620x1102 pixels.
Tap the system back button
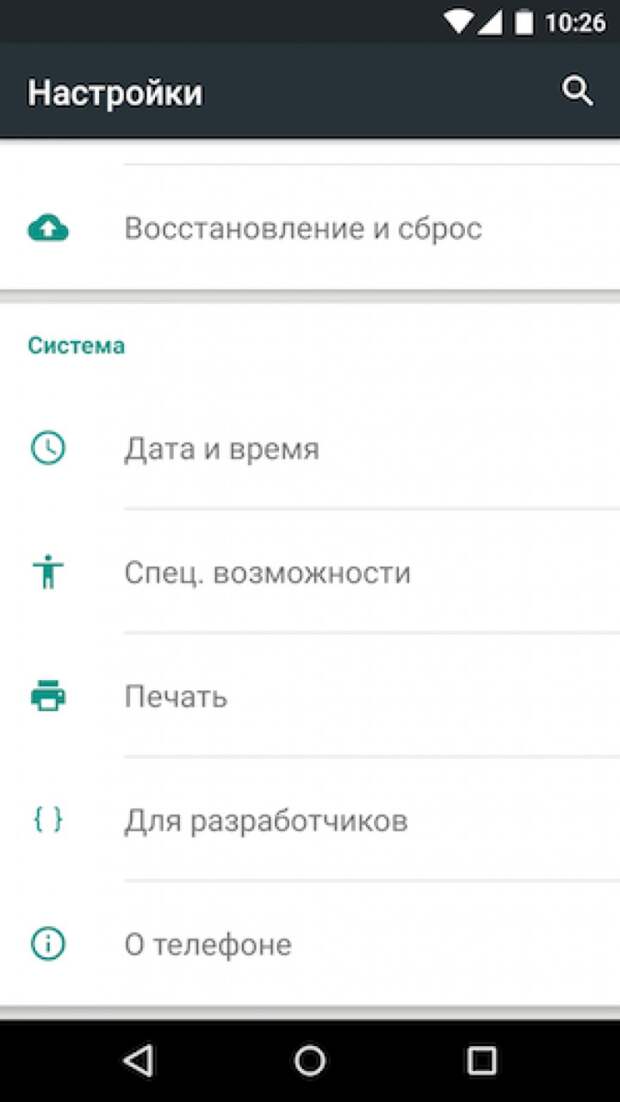[138, 1060]
